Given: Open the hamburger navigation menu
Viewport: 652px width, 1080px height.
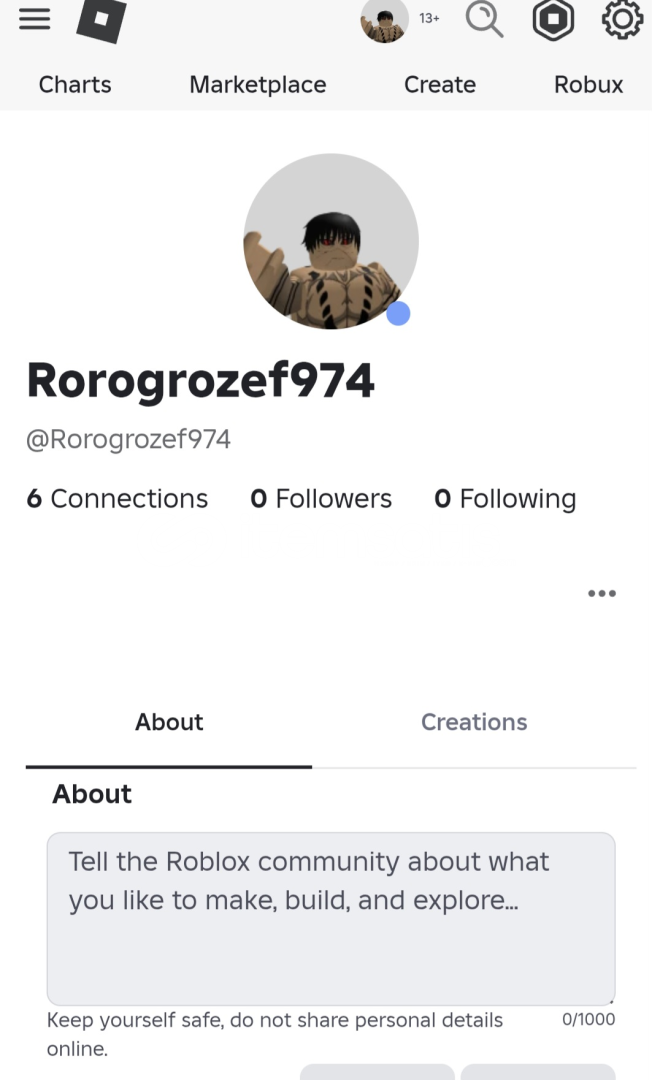Looking at the screenshot, I should pos(34,19).
